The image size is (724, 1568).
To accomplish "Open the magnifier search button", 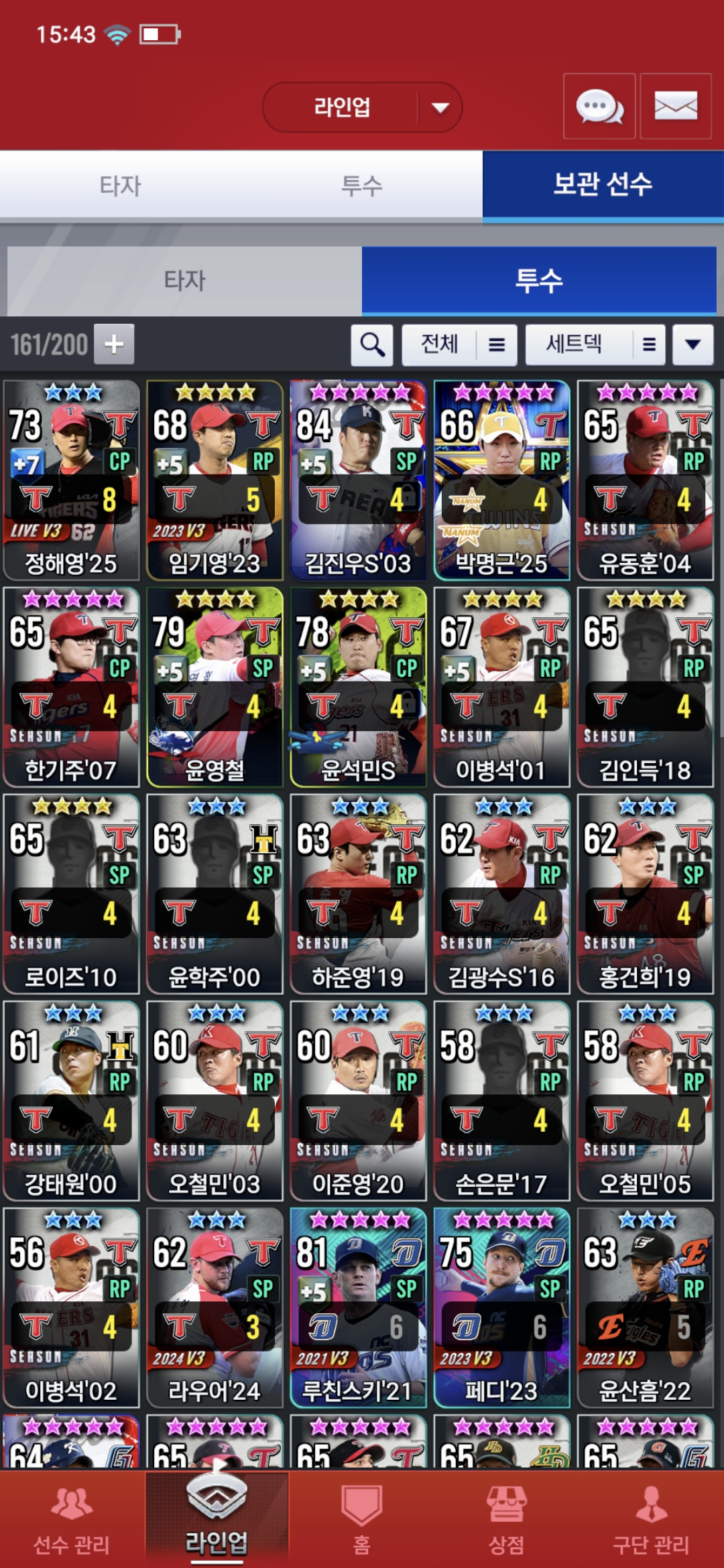I will 372,344.
